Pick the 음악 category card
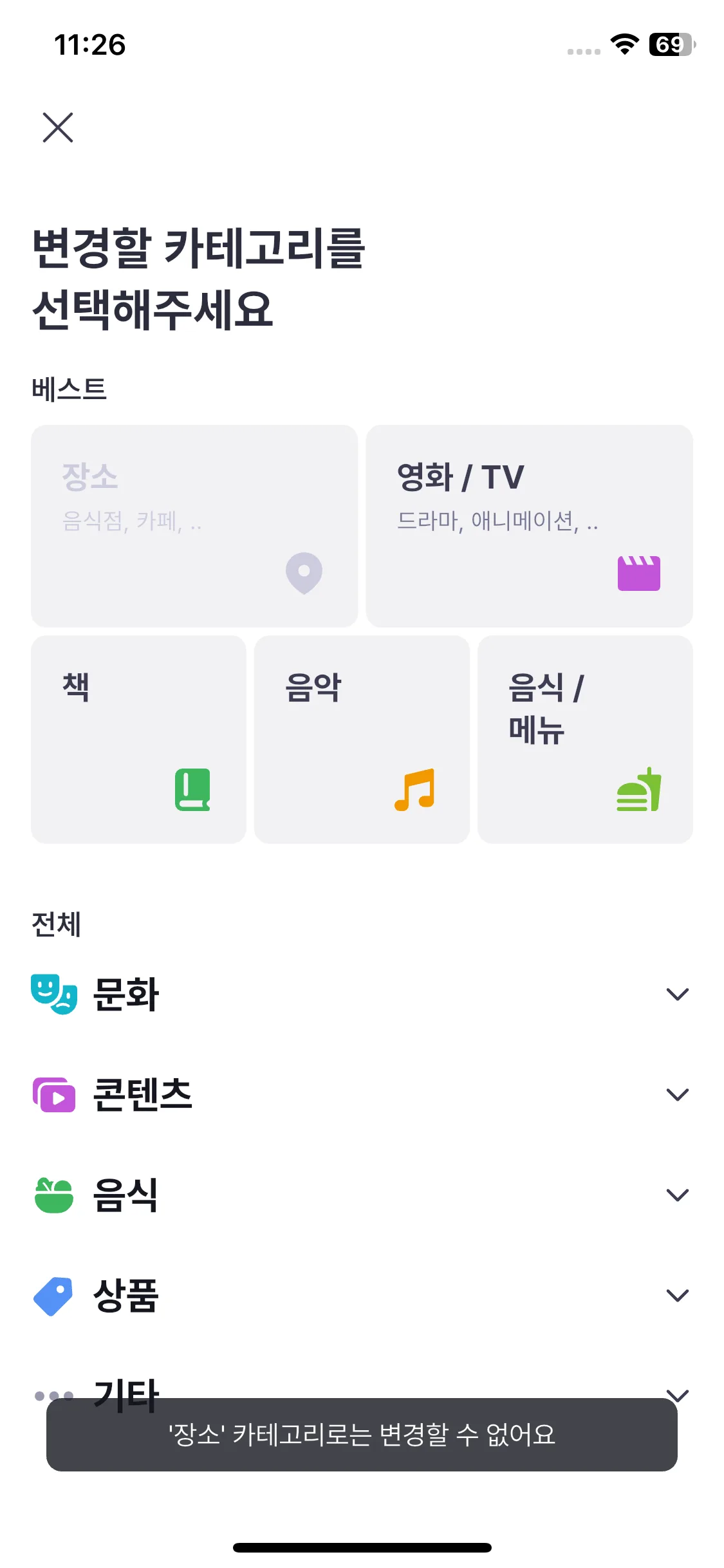 [362, 739]
